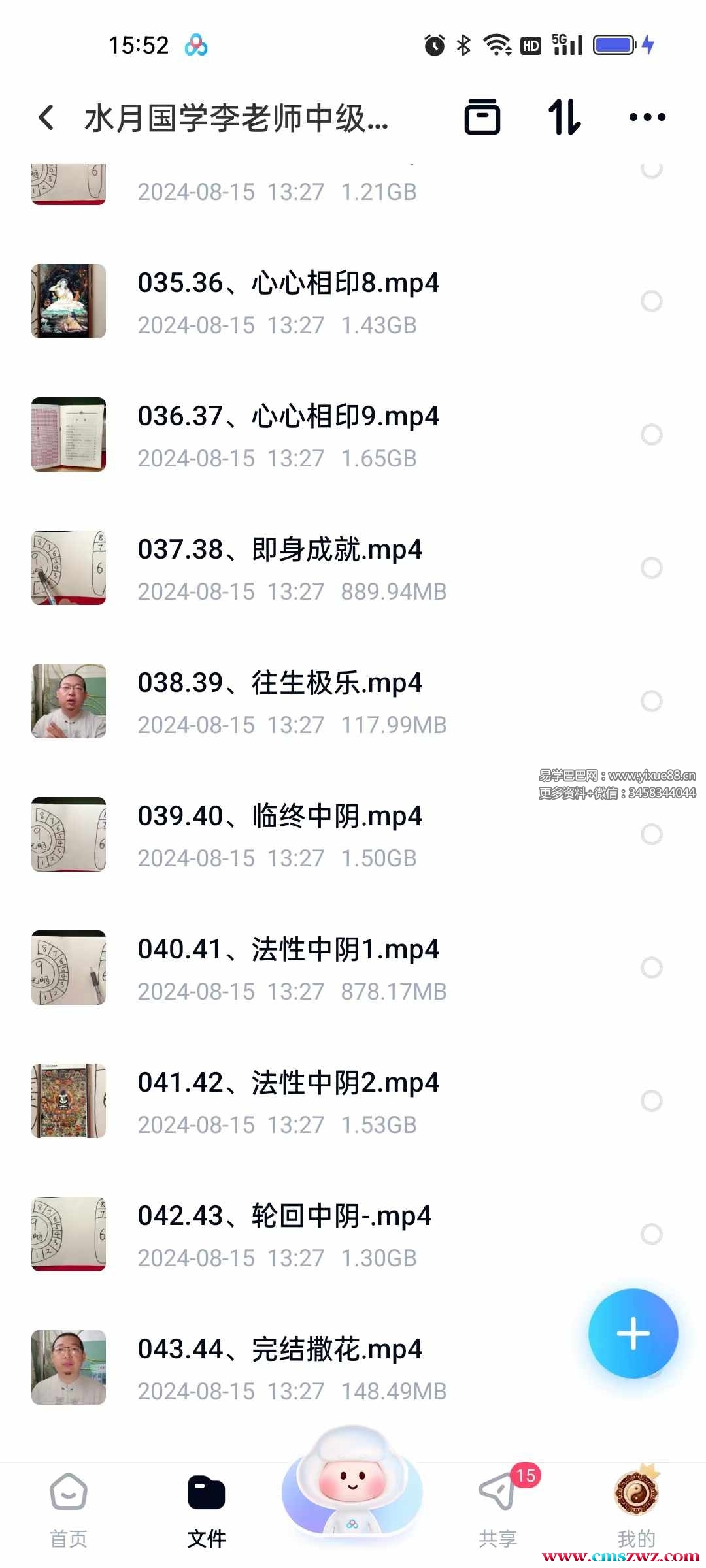Select the circle for 042.43、轮回中阴-.mp4

tap(651, 1234)
